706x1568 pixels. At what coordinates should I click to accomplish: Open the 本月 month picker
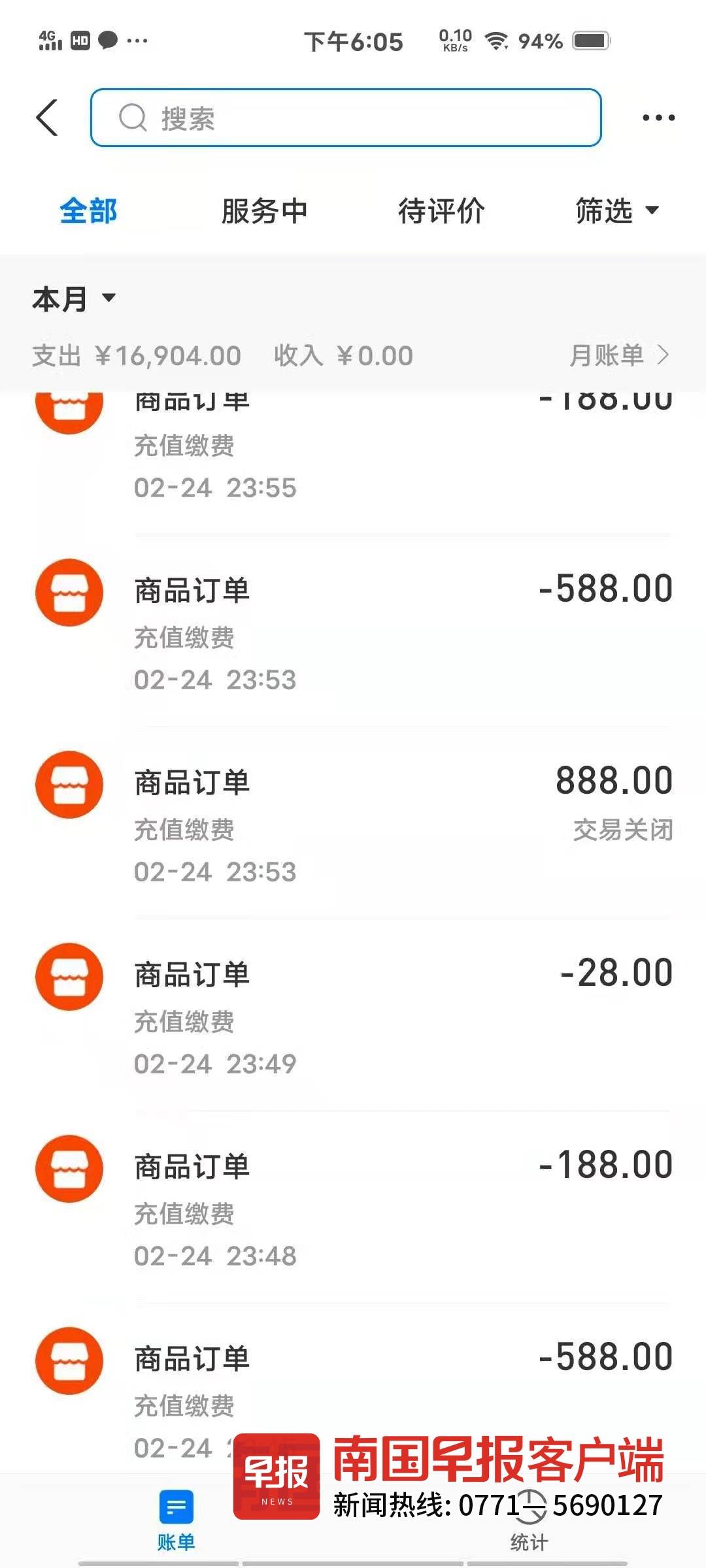tap(74, 299)
